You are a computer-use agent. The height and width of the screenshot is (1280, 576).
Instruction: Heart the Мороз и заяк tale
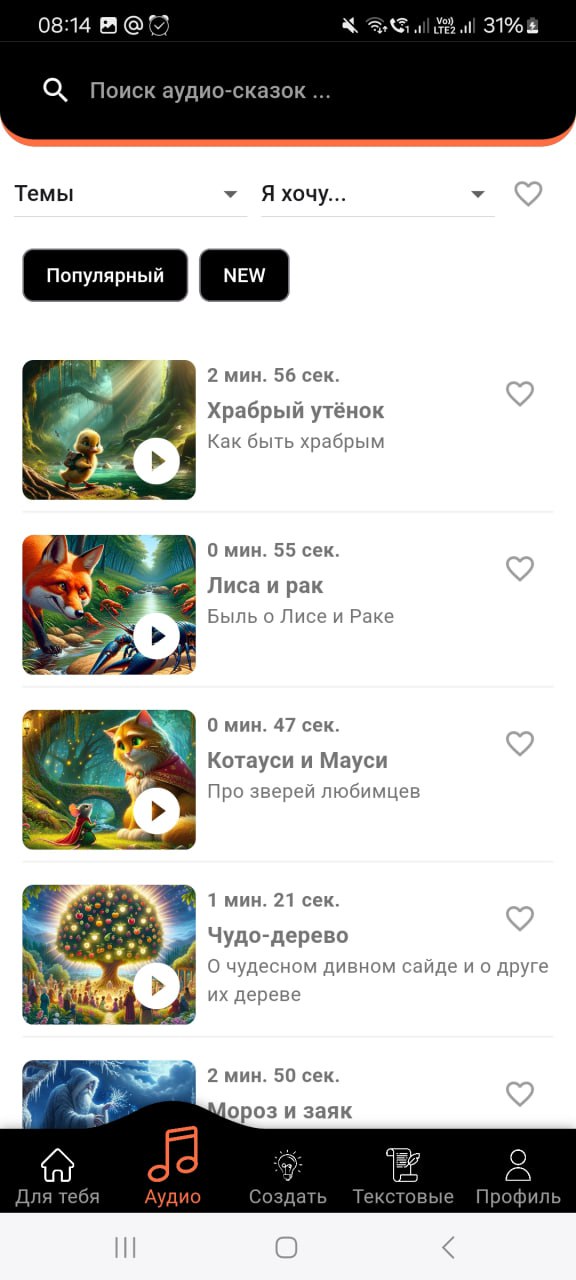point(520,1094)
